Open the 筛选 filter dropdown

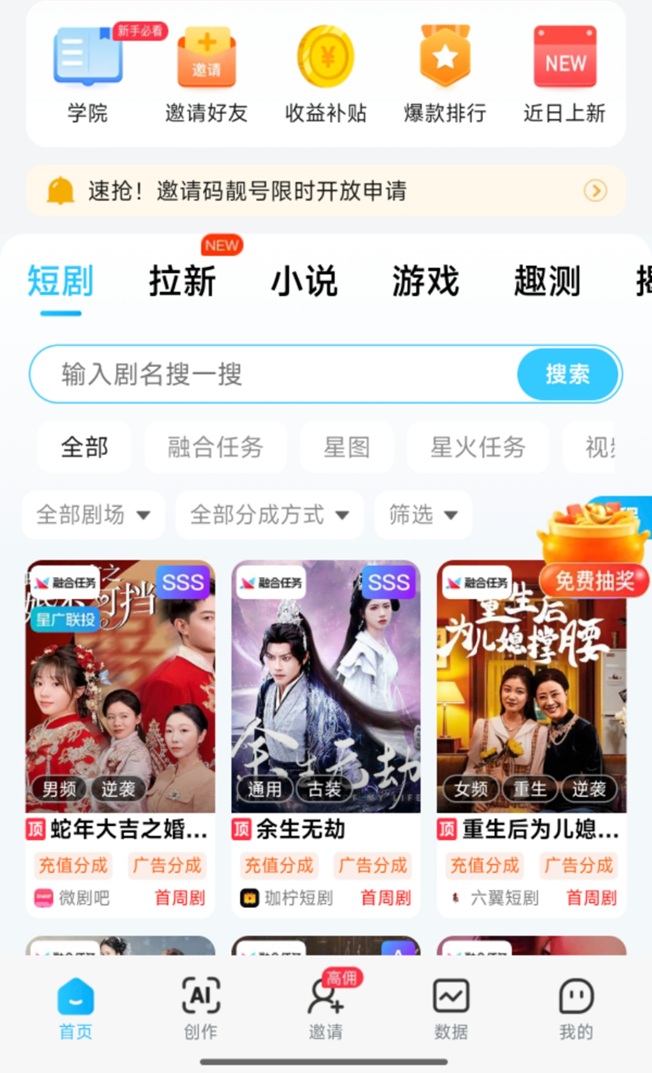coord(423,515)
